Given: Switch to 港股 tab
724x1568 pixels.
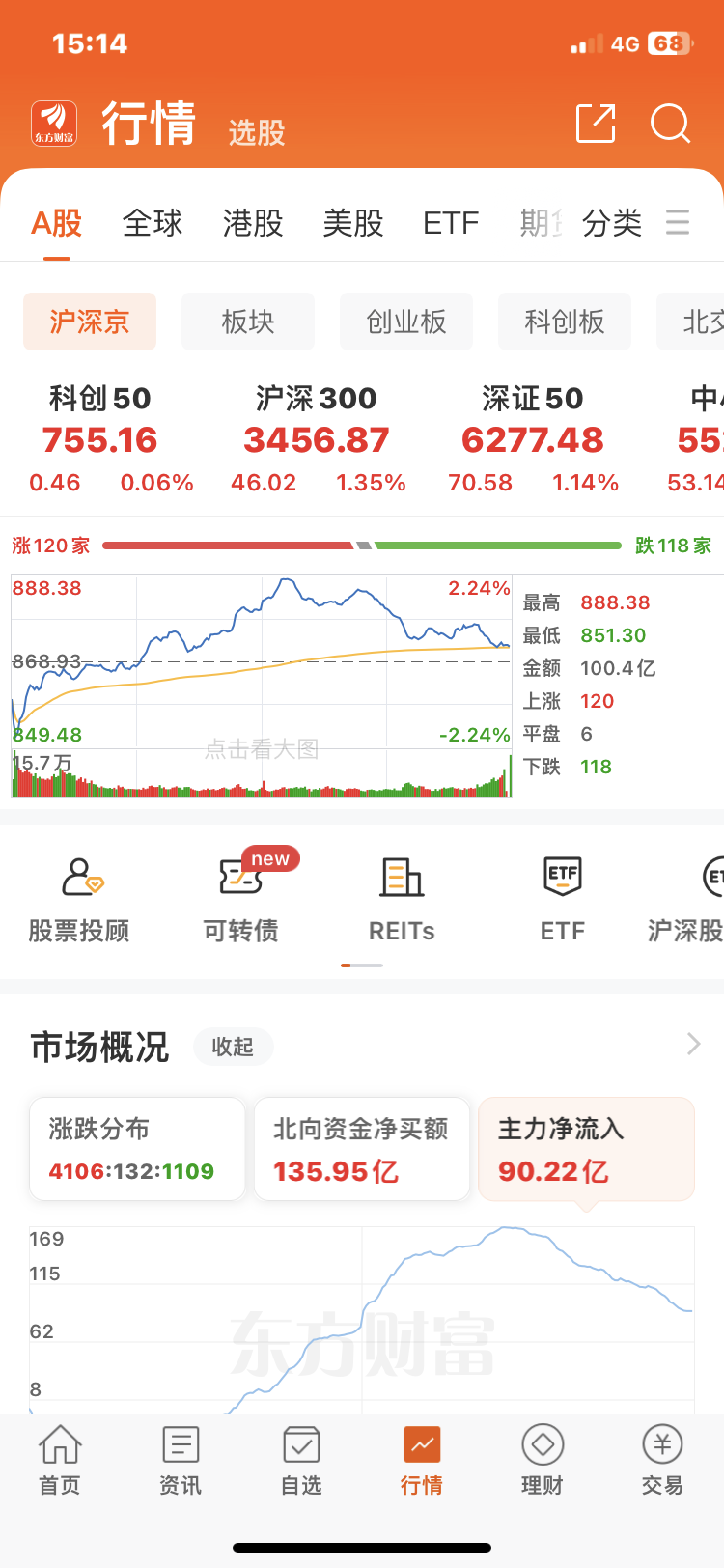Looking at the screenshot, I should tap(253, 223).
